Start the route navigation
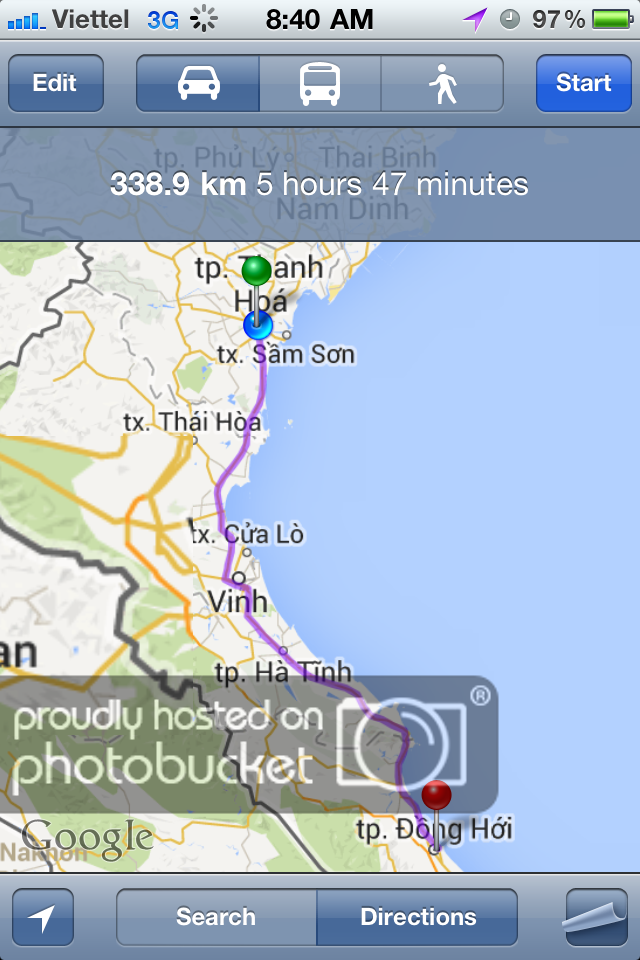 click(583, 83)
